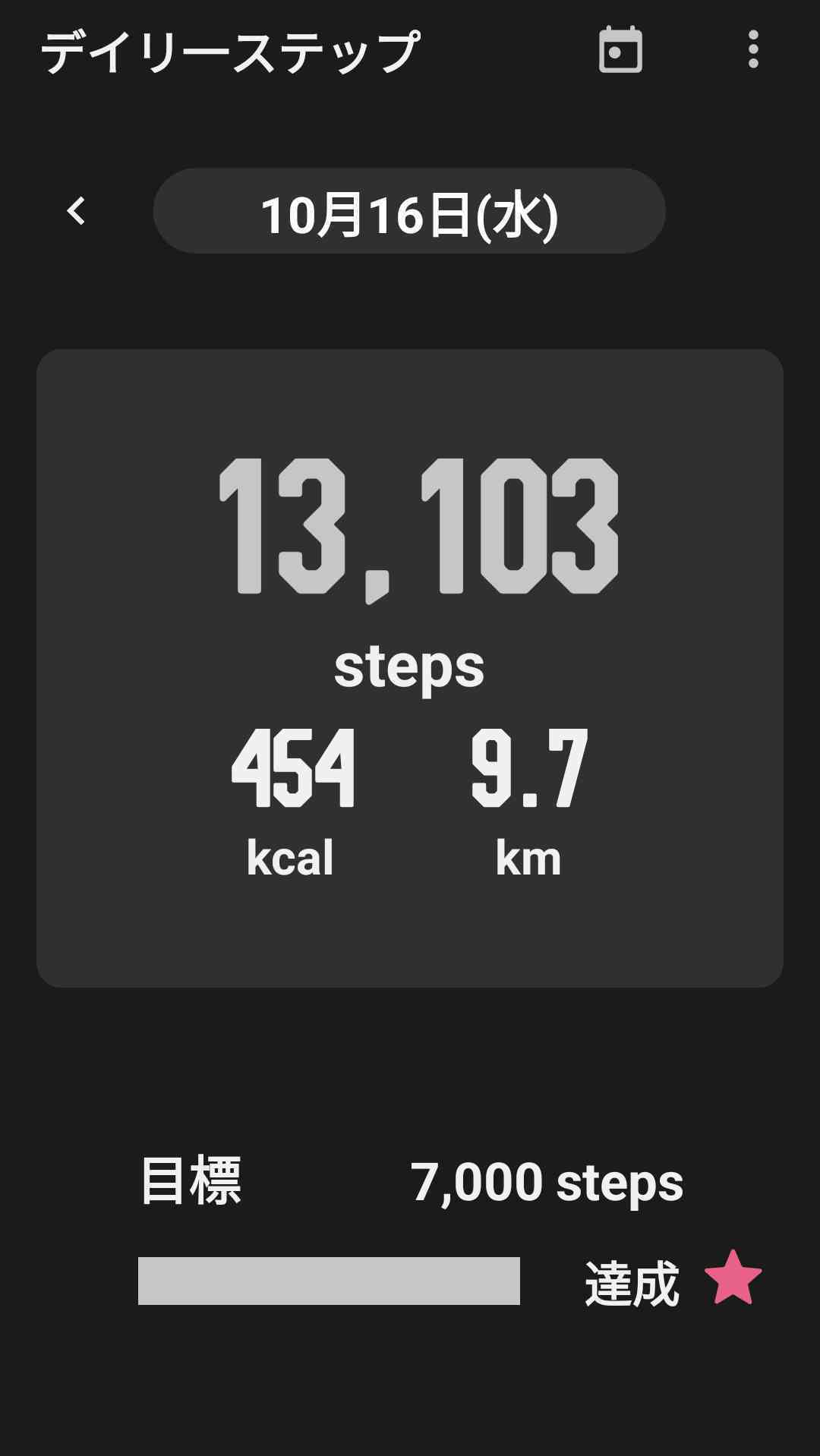This screenshot has height=1456, width=820.
Task: Open the calendar icon in the app bar
Action: pyautogui.click(x=620, y=50)
